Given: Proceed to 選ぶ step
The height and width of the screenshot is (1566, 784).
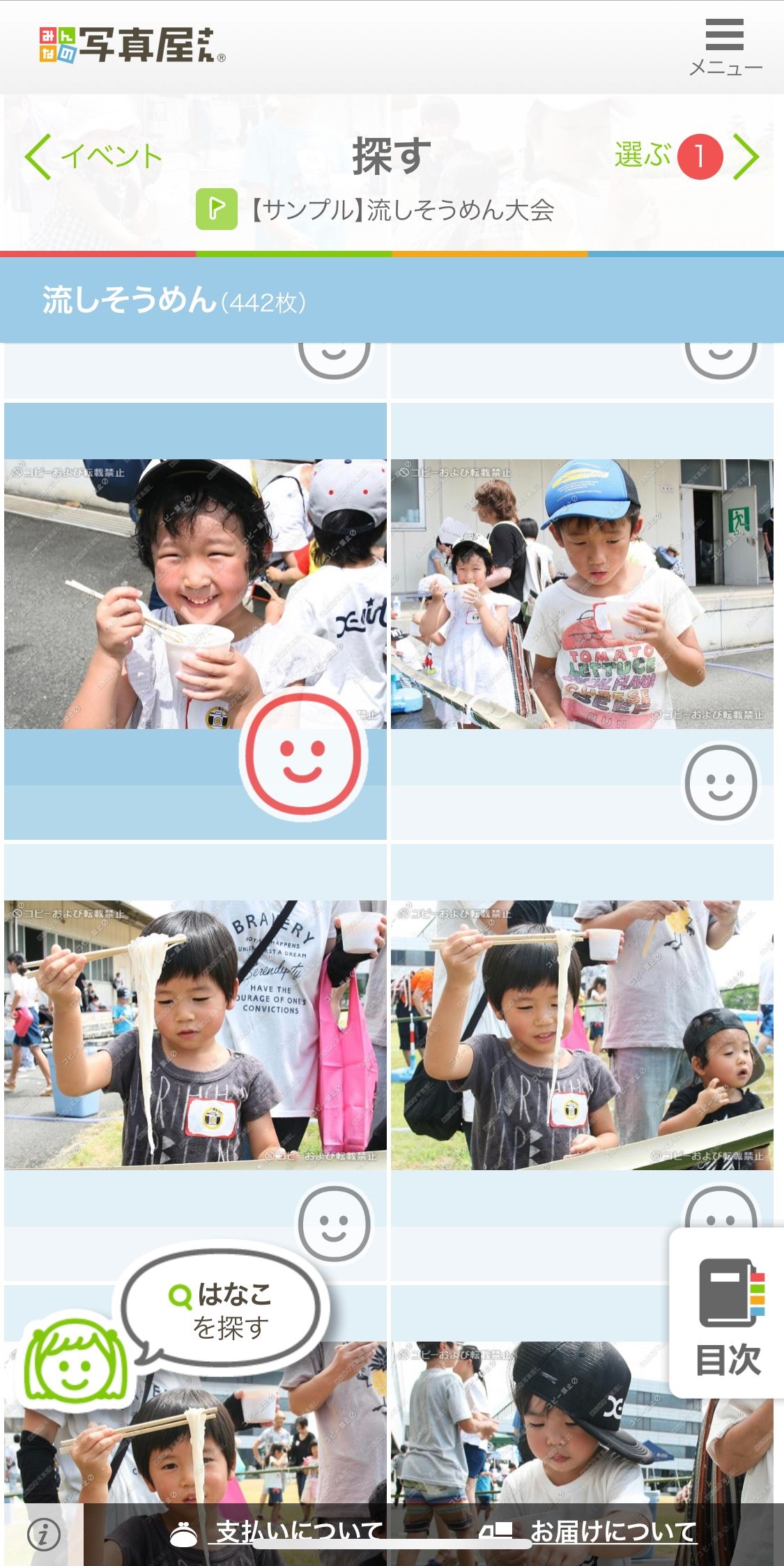Looking at the screenshot, I should click(x=686, y=156).
